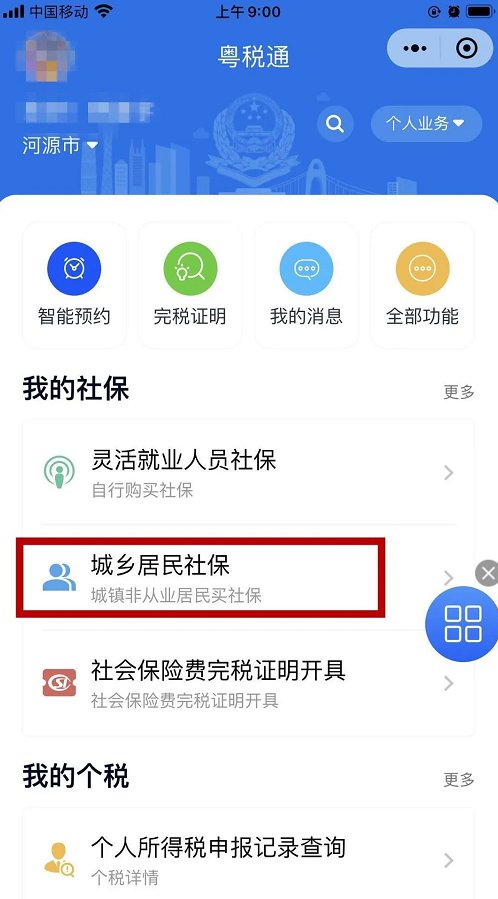Open the floating blue grid button

point(462,623)
